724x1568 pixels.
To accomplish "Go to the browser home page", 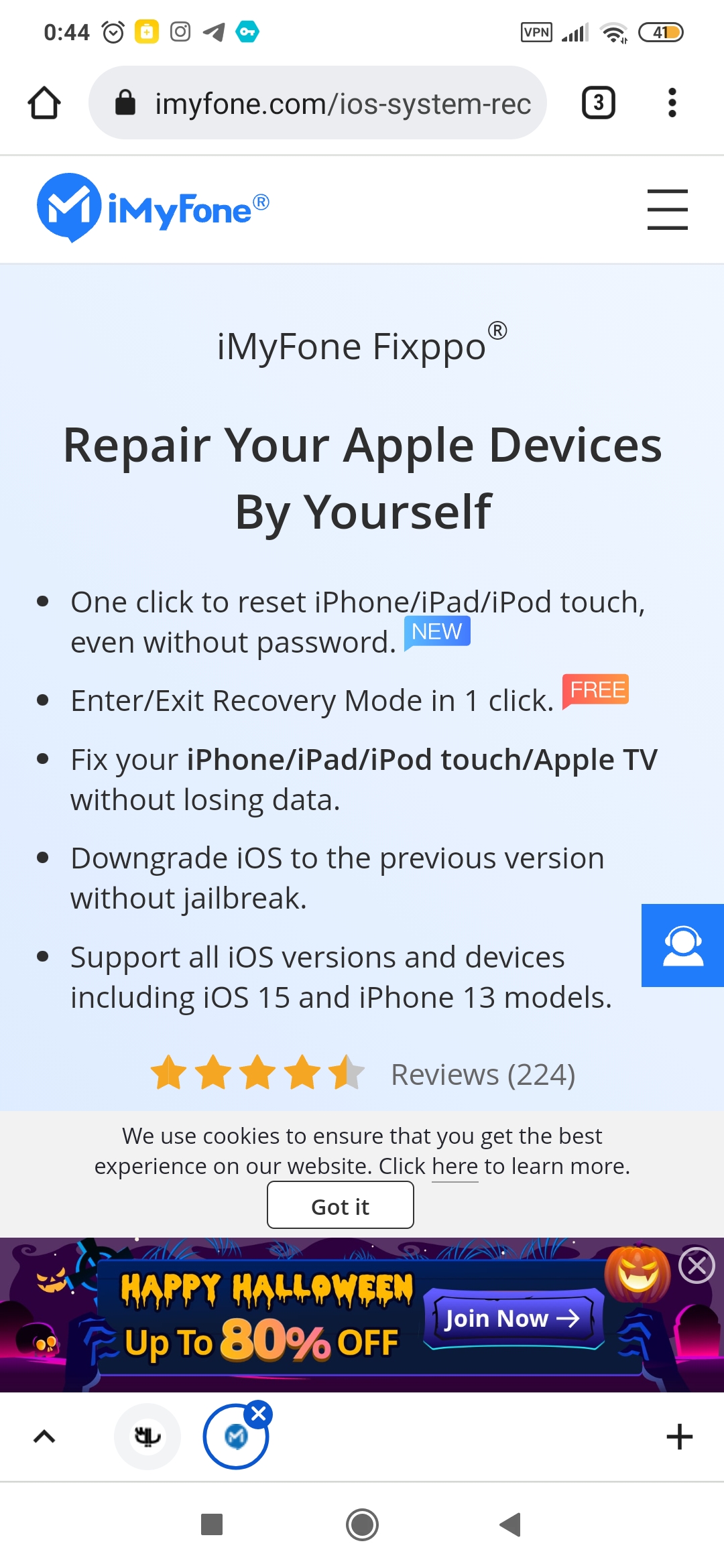I will (x=44, y=103).
